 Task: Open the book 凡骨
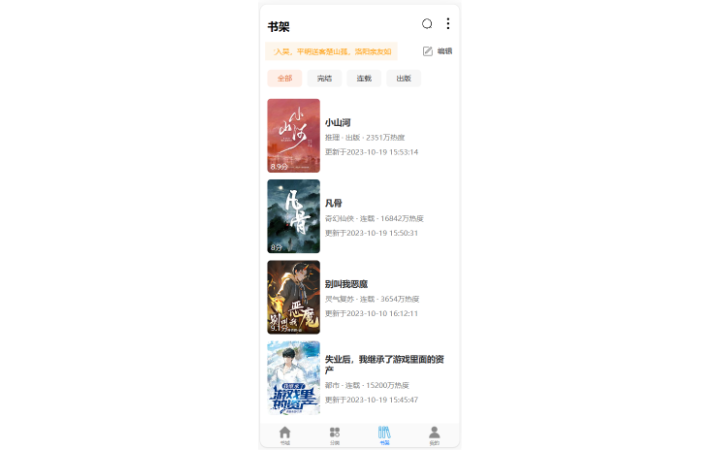(x=333, y=203)
